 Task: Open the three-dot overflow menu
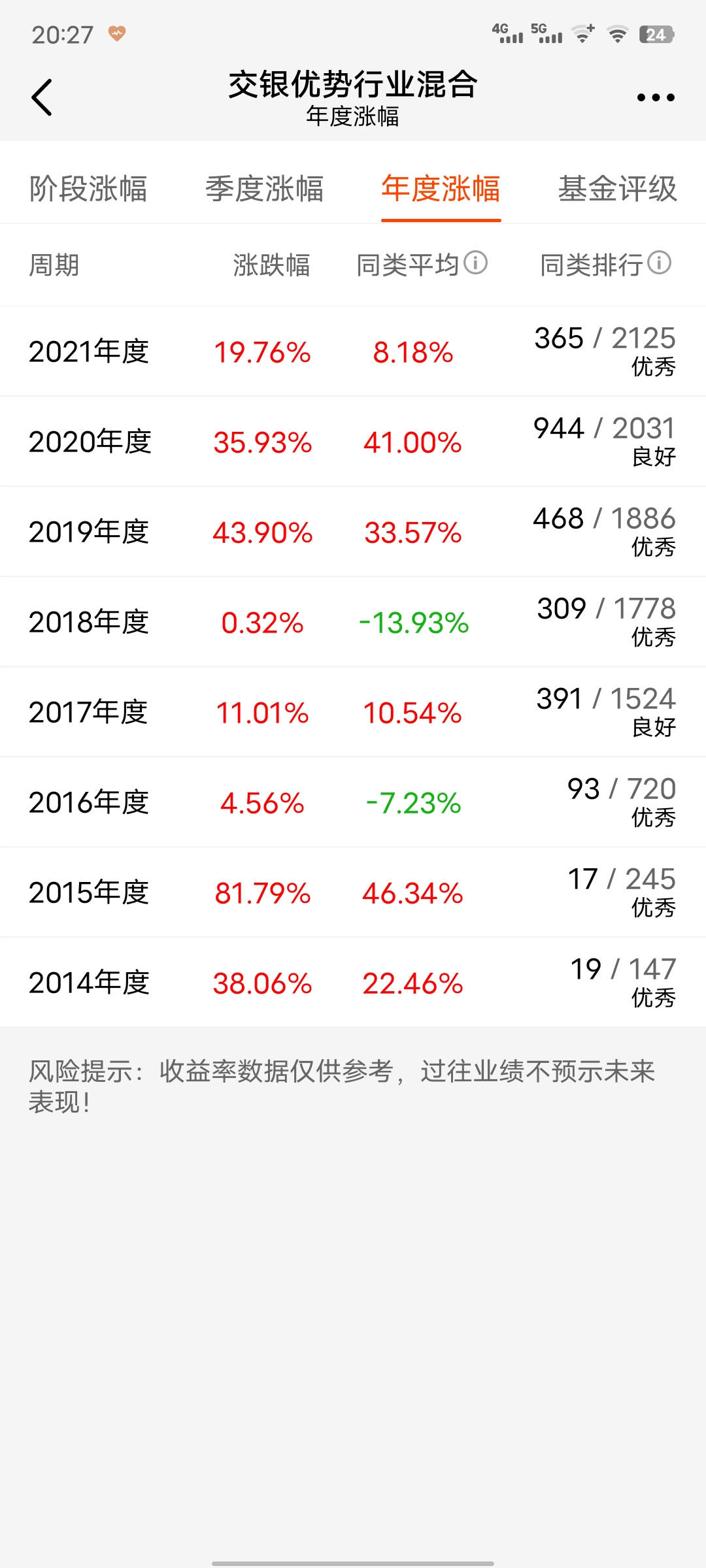[655, 98]
